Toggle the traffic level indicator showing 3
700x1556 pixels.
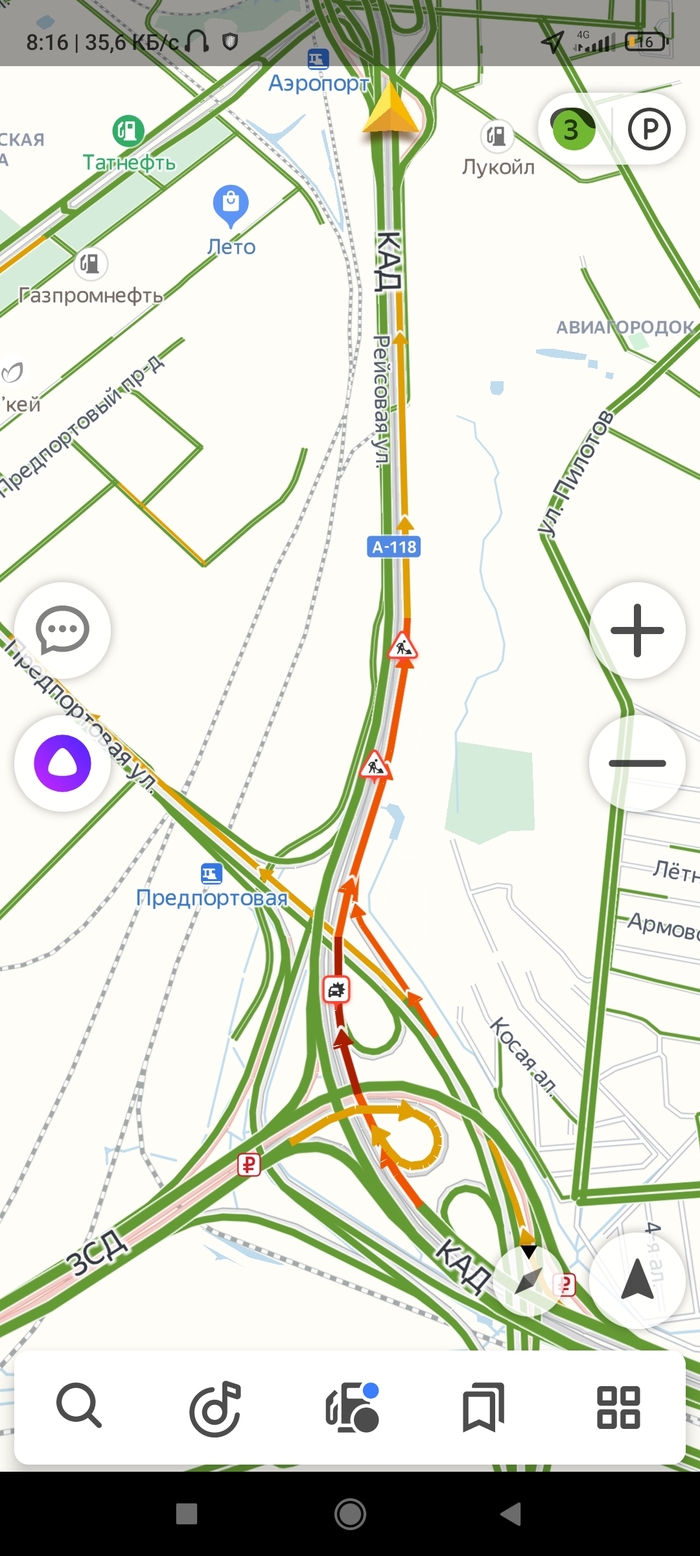571,129
